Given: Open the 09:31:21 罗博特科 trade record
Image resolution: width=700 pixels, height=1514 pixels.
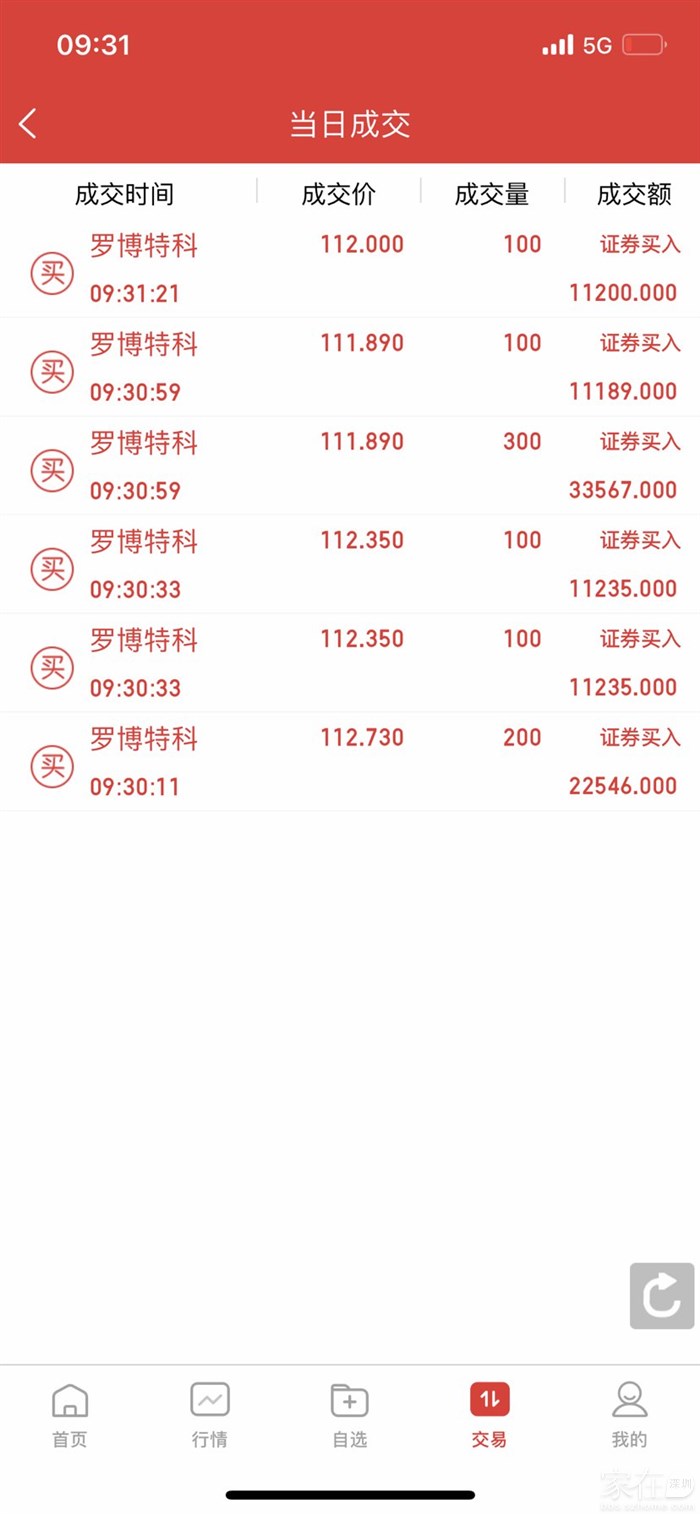Looking at the screenshot, I should point(350,269).
